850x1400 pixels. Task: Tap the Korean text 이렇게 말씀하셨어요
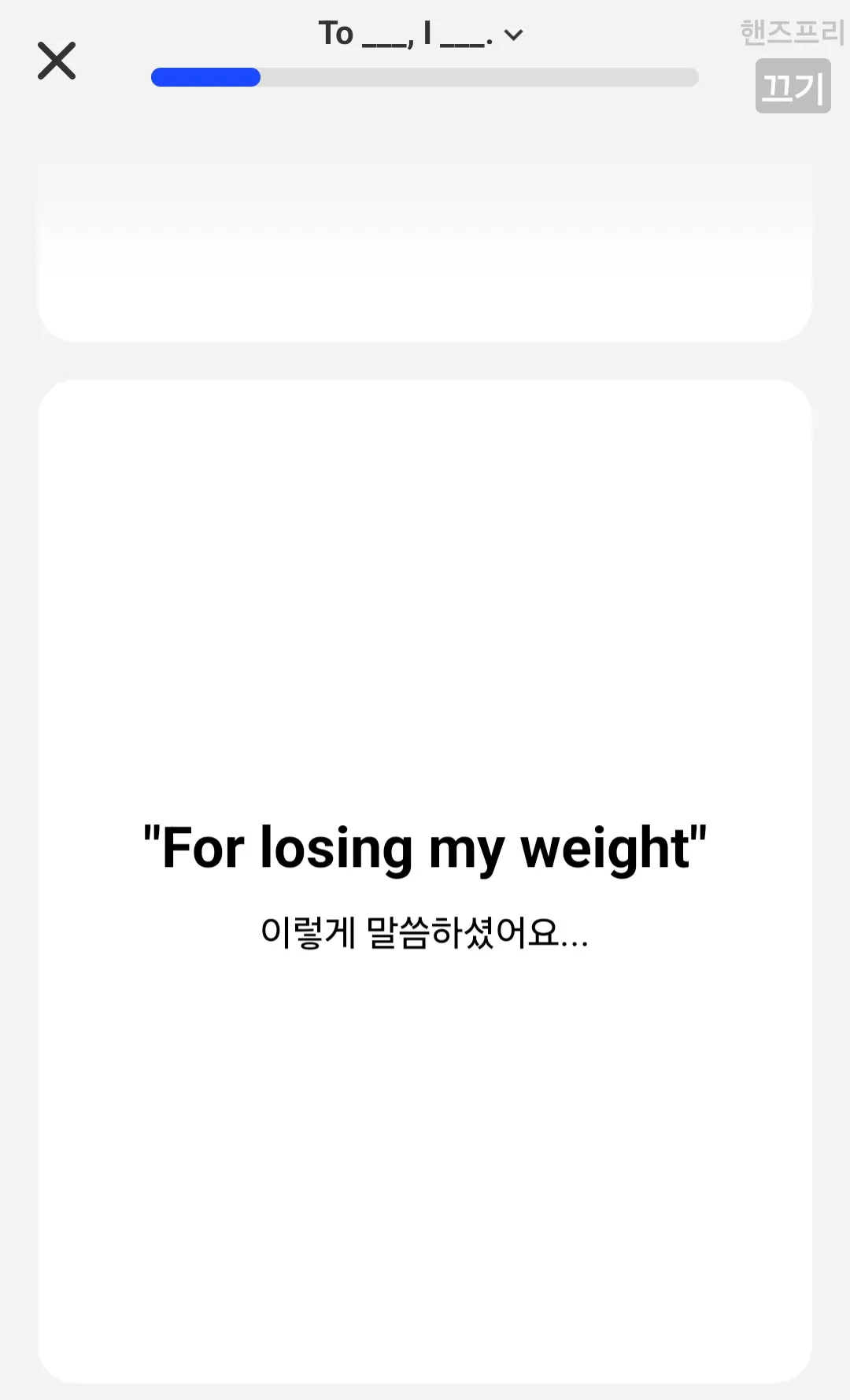click(425, 935)
